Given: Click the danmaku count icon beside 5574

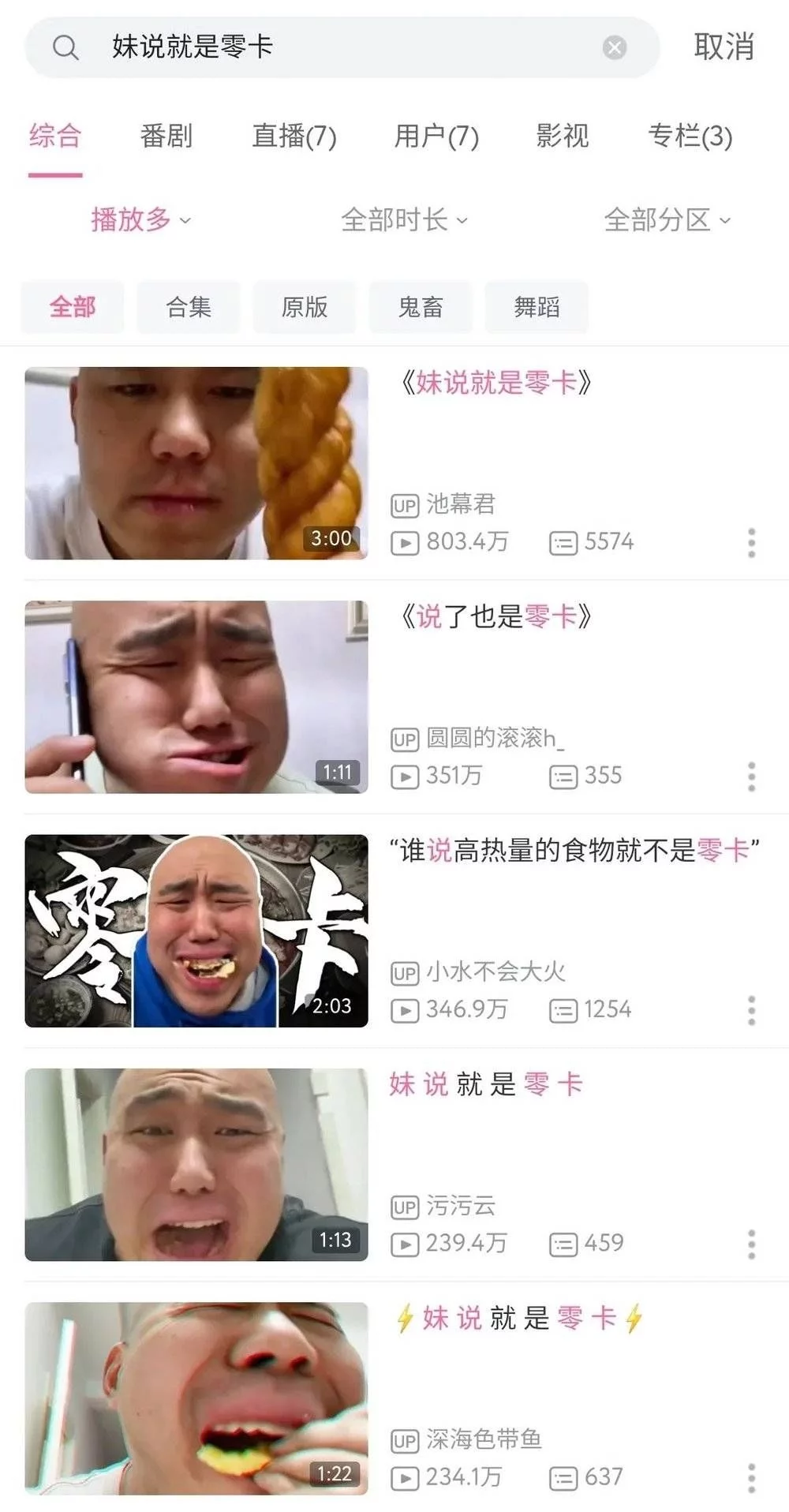Looking at the screenshot, I should (x=563, y=542).
